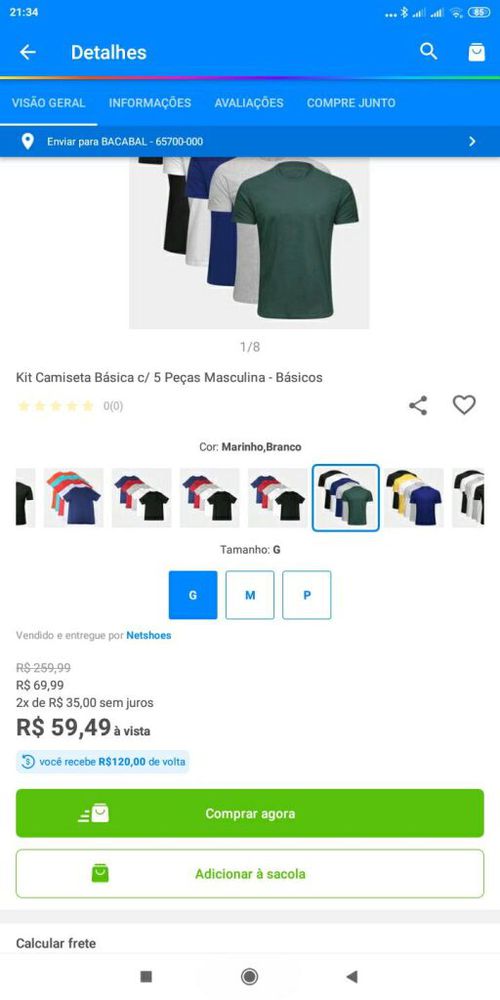500x1000 pixels.
Task: Open the main product image
Action: tap(249, 242)
